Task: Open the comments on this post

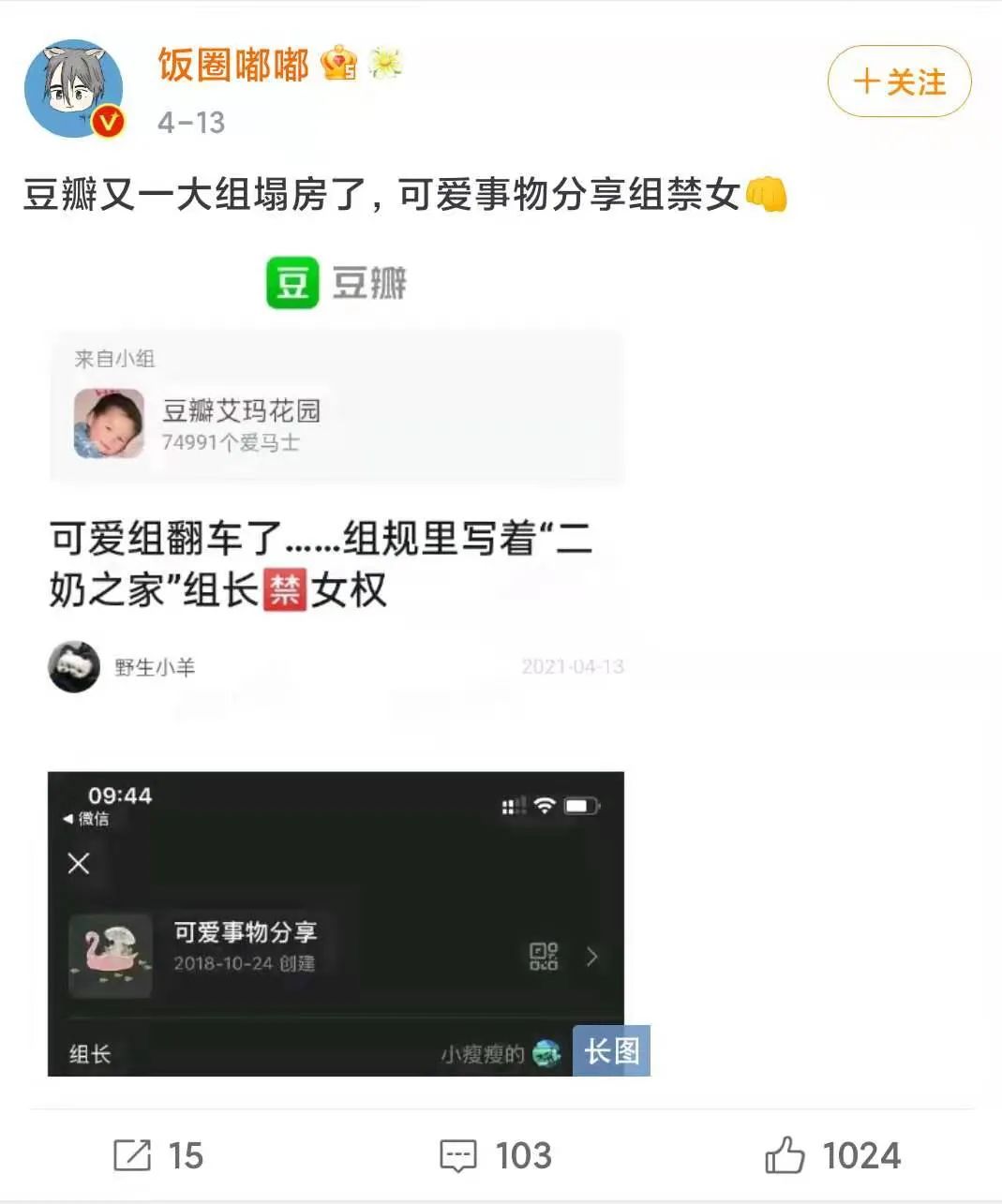Action: coord(495,1155)
